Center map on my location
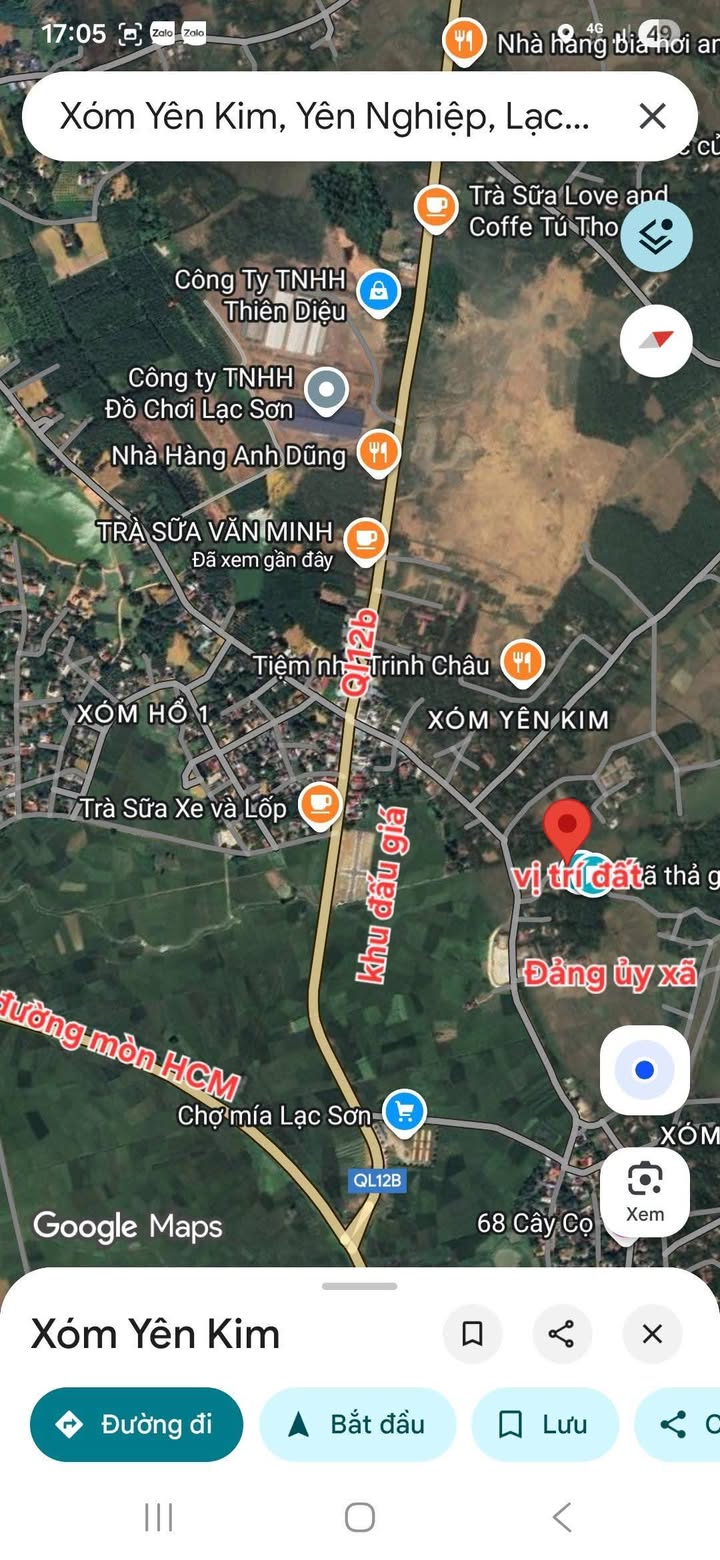The image size is (720, 1560). (x=644, y=1070)
